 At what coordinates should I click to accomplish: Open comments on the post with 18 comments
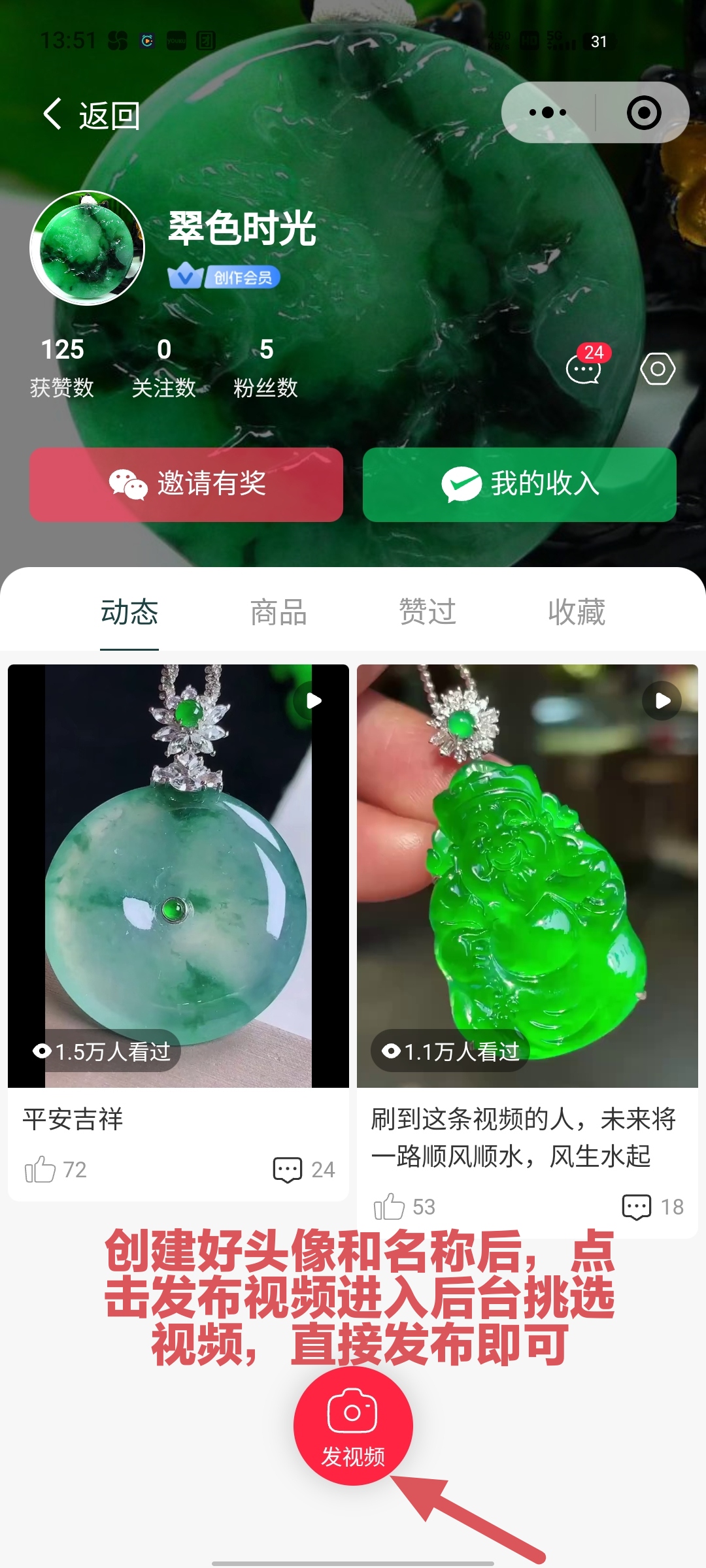point(637,1207)
